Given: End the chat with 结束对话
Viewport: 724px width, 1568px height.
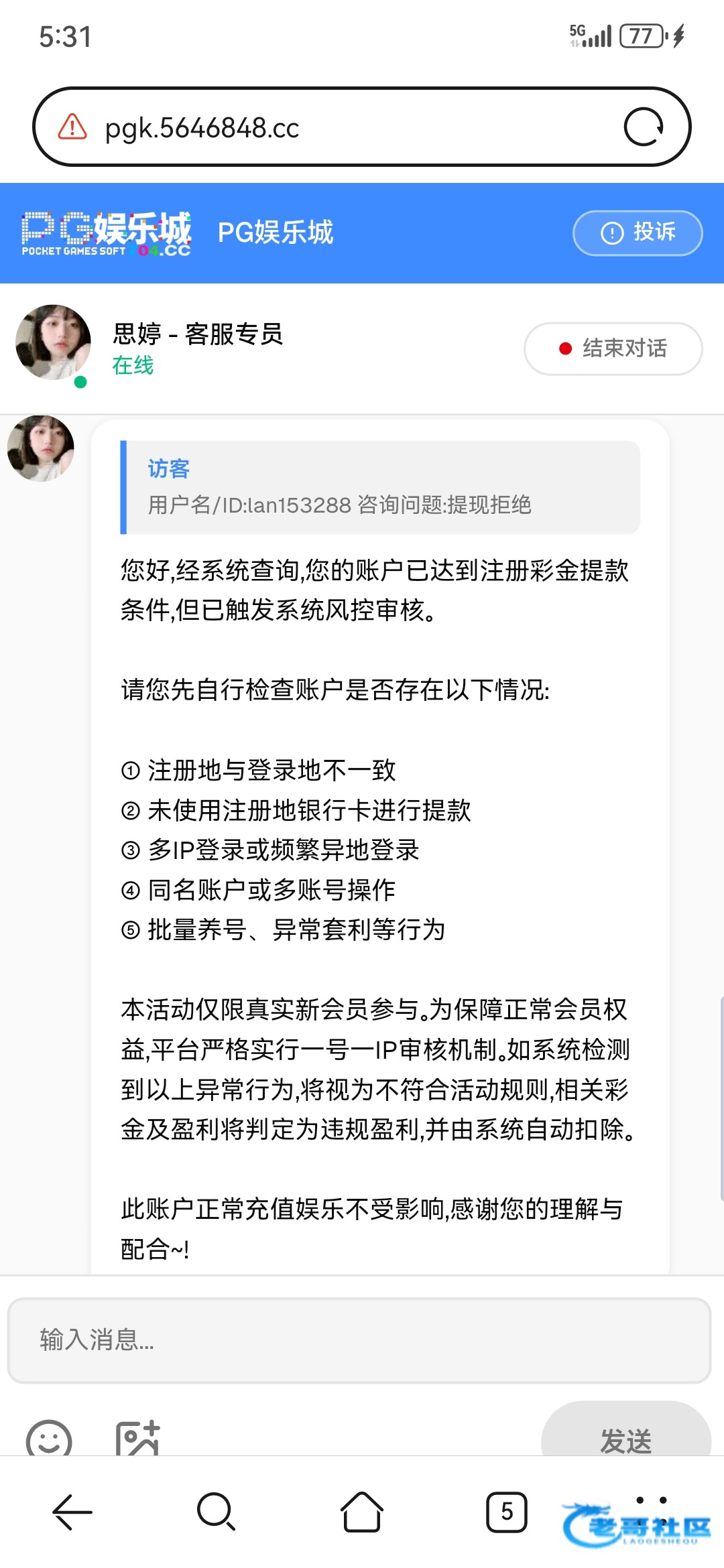Looking at the screenshot, I should click(613, 348).
